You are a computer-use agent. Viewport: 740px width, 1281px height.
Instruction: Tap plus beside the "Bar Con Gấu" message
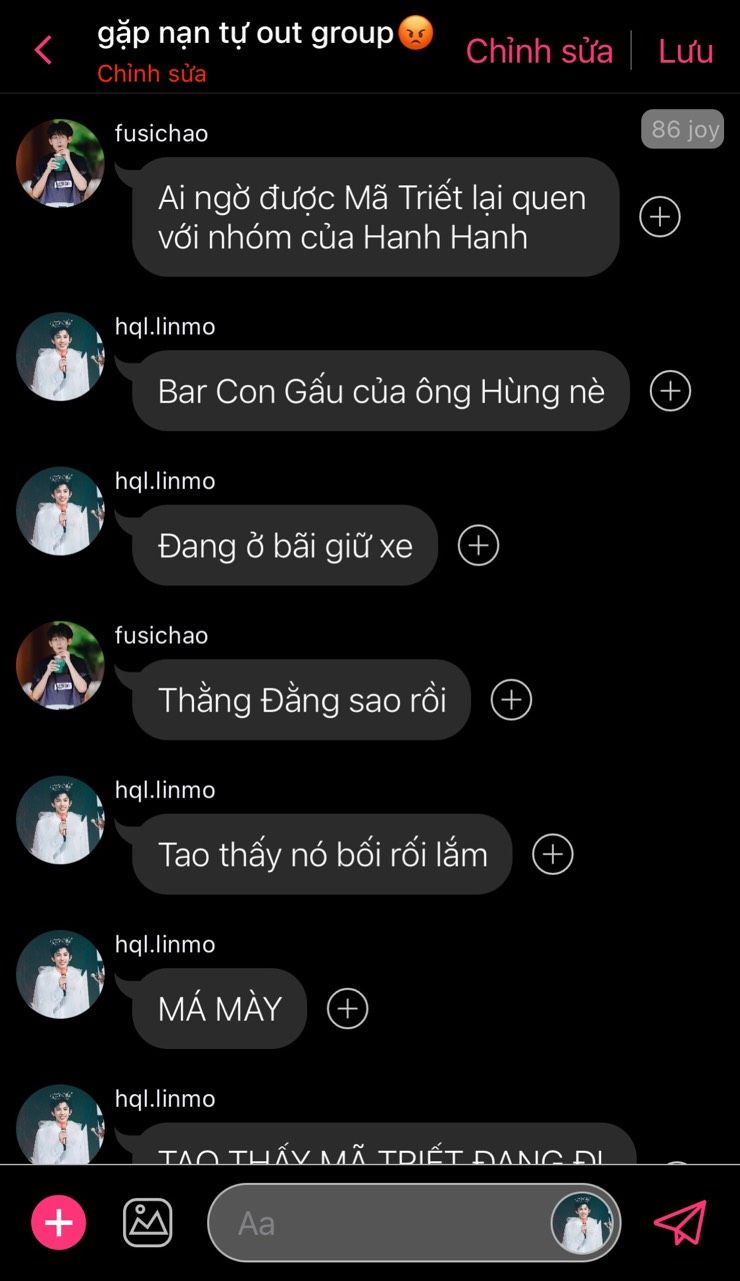point(670,391)
